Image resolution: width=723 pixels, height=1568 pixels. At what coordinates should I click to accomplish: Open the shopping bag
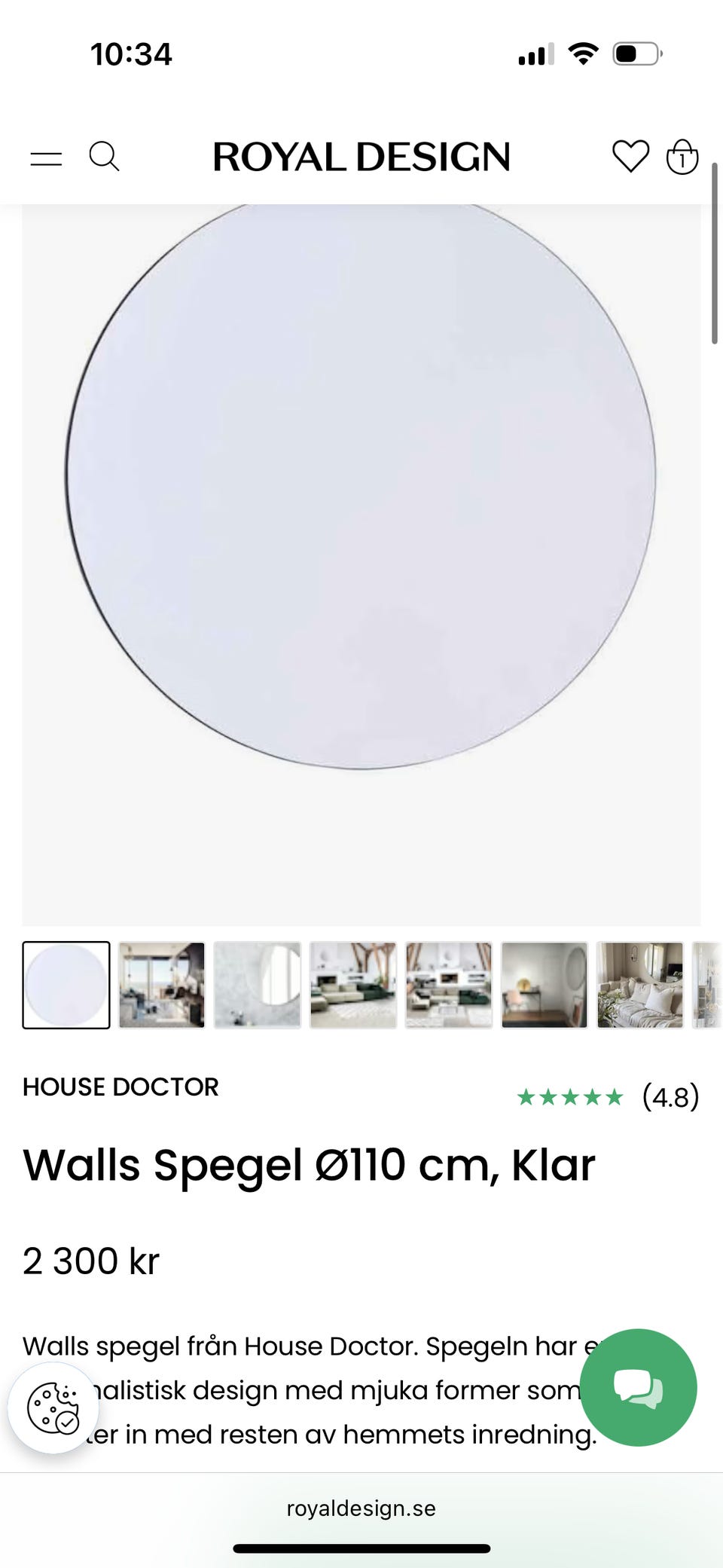point(682,157)
